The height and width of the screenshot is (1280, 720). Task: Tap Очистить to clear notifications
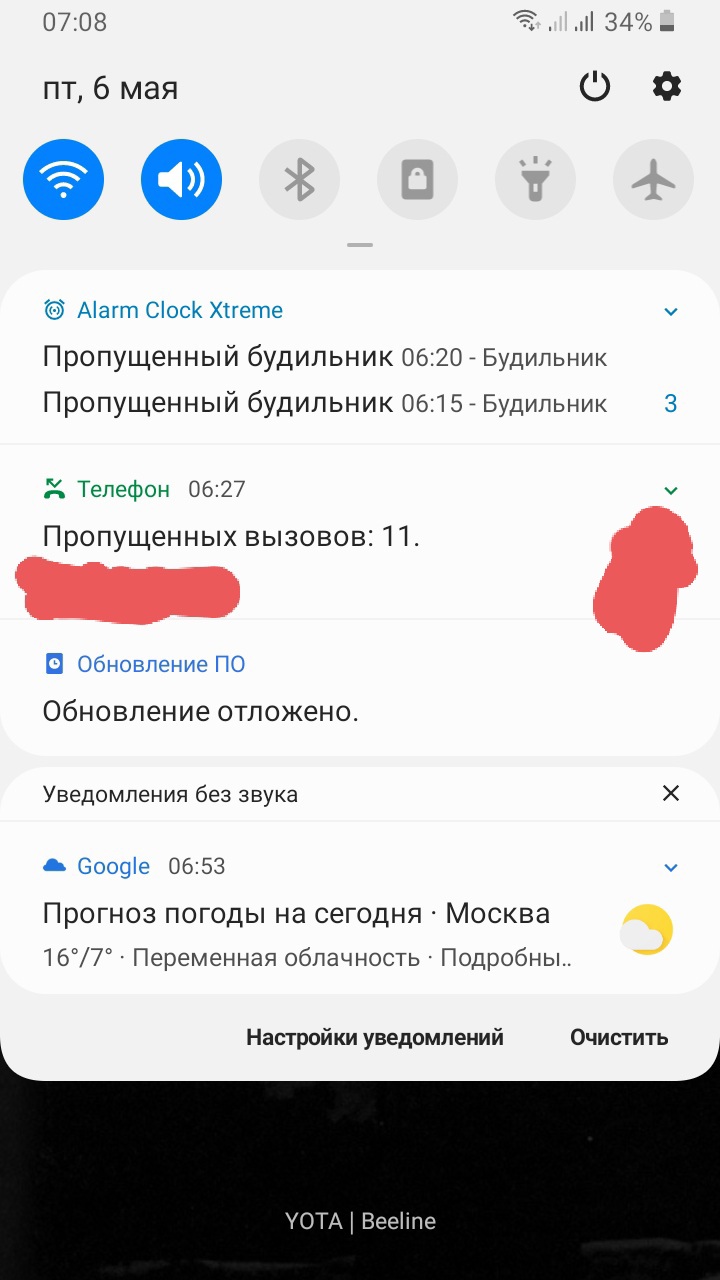(x=619, y=1037)
